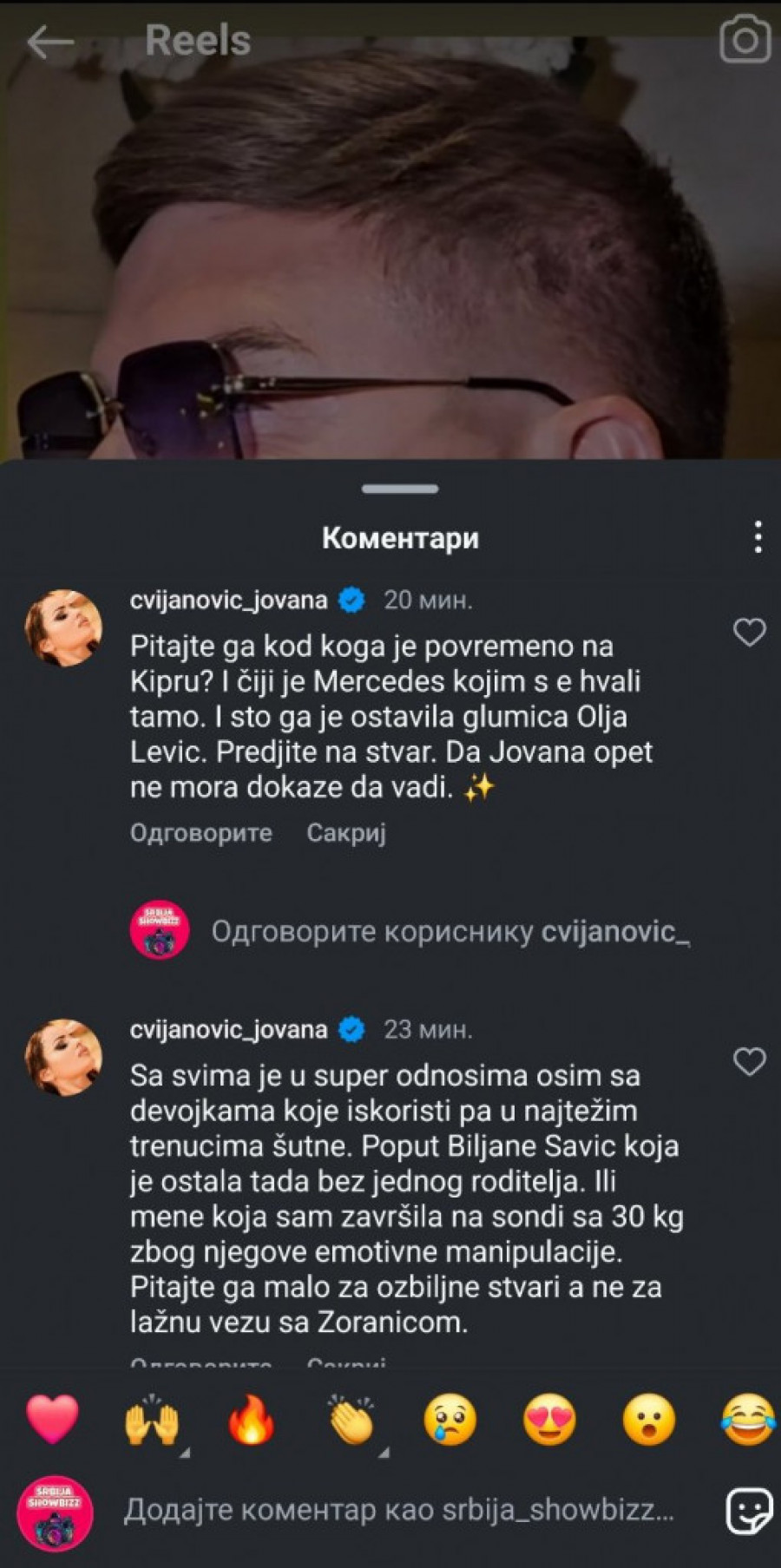Image resolution: width=781 pixels, height=1568 pixels.
Task: Insert the crying face emoji
Action: point(450,1420)
